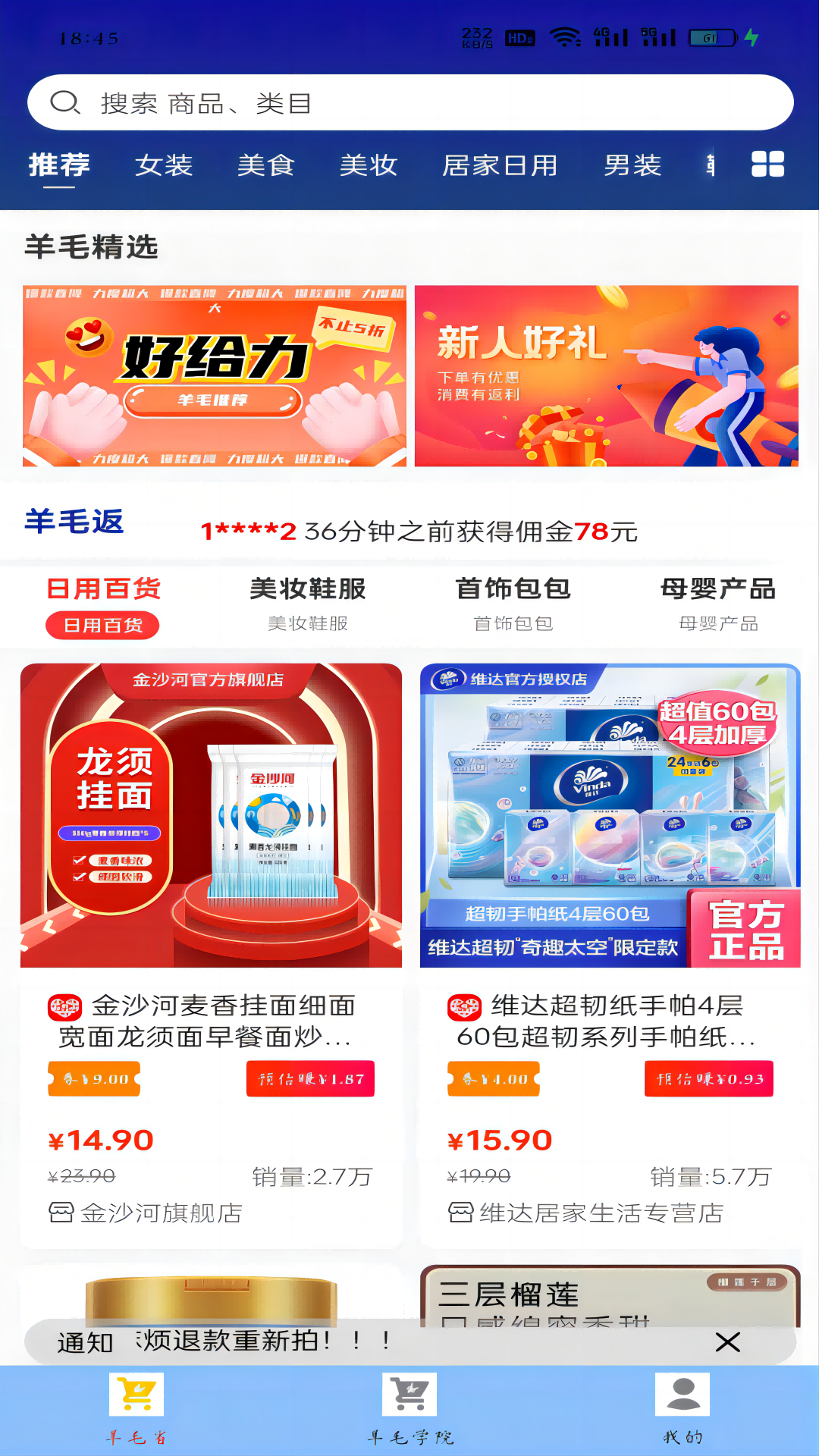819x1456 pixels.
Task: Switch to the 美食 category tab
Action: coord(265,165)
